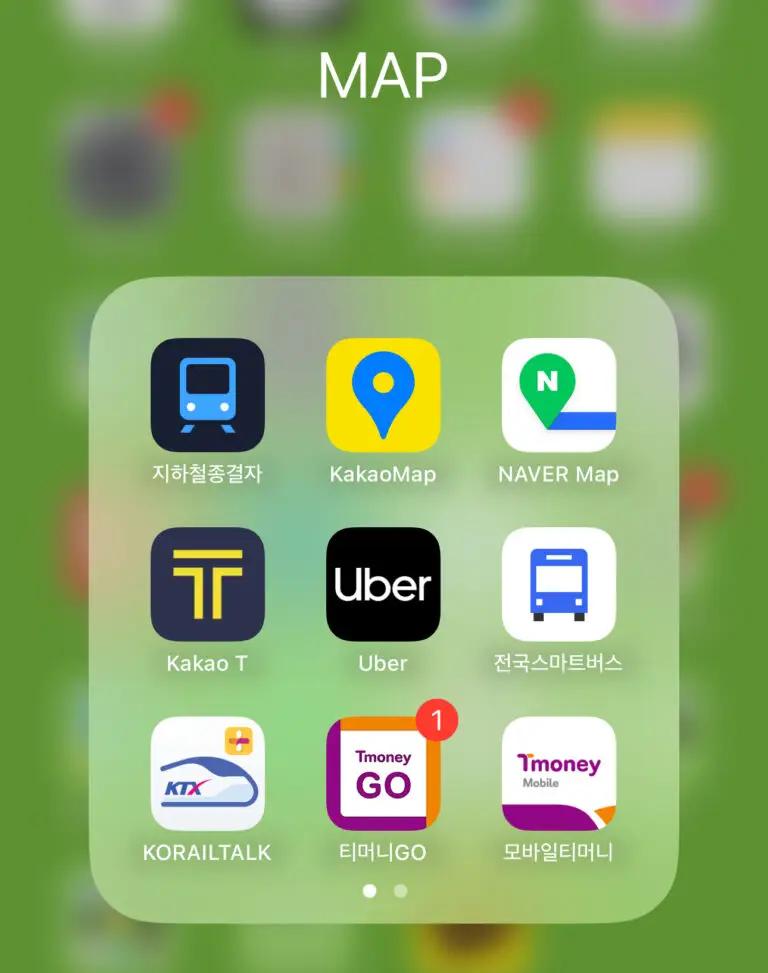The width and height of the screenshot is (768, 973).
Task: Tap the Uber app name label
Action: (383, 662)
